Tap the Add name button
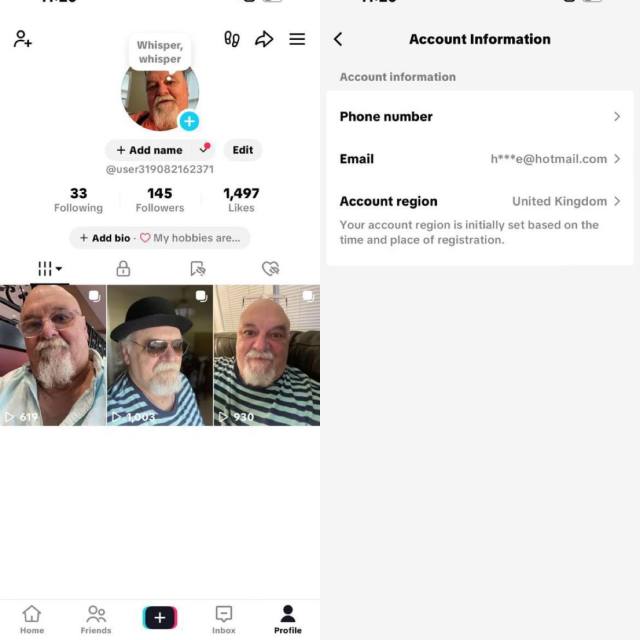This screenshot has height=640, width=640. (x=150, y=150)
